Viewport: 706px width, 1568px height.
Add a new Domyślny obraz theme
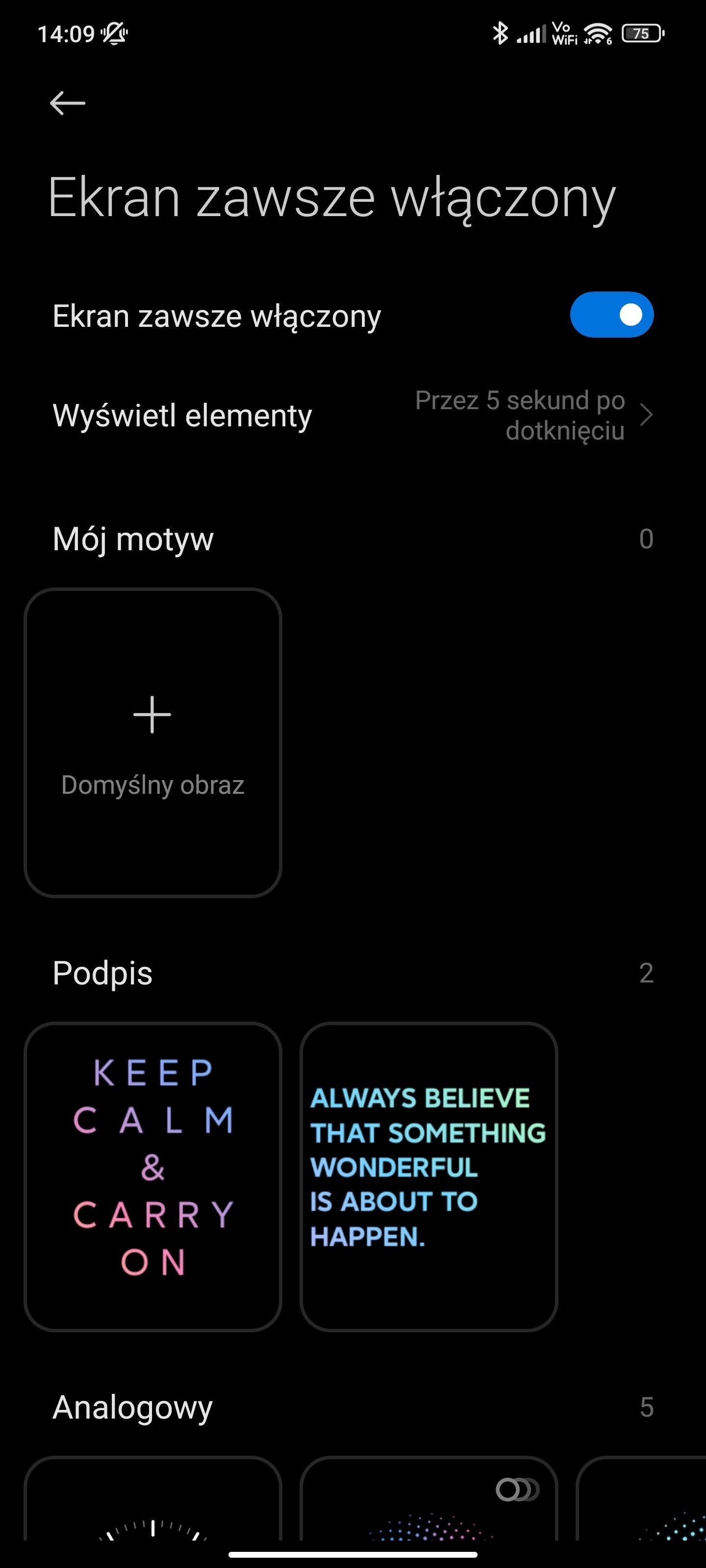(x=152, y=742)
